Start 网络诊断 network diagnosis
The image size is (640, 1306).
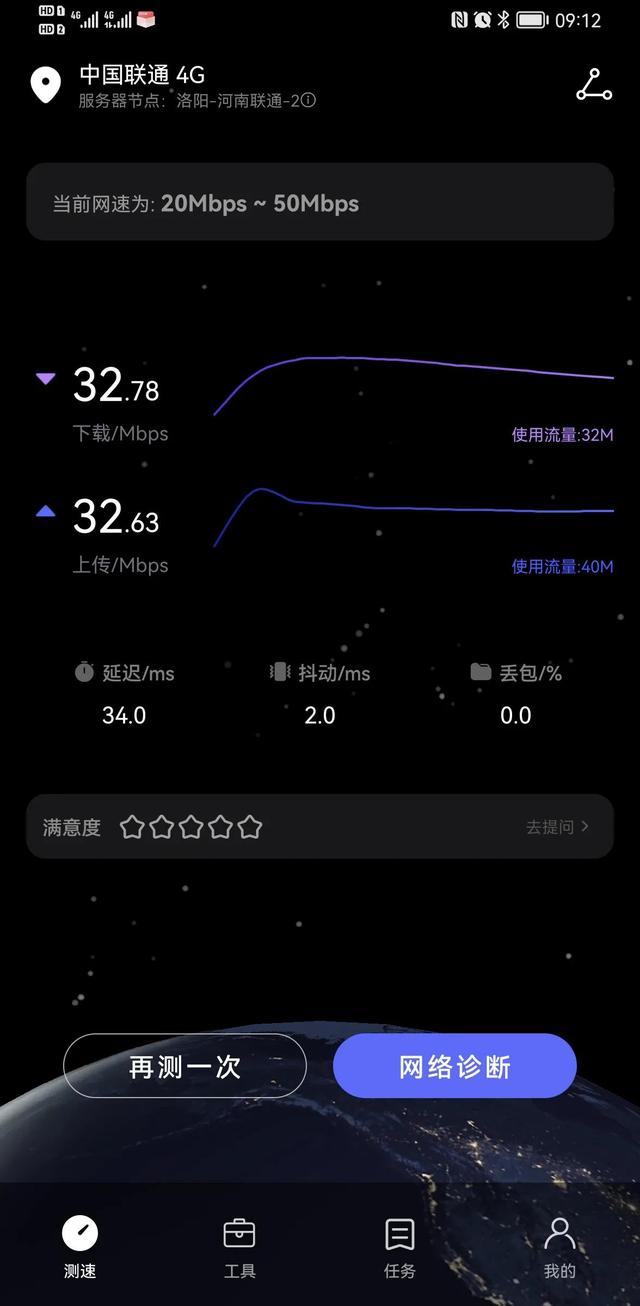455,1066
